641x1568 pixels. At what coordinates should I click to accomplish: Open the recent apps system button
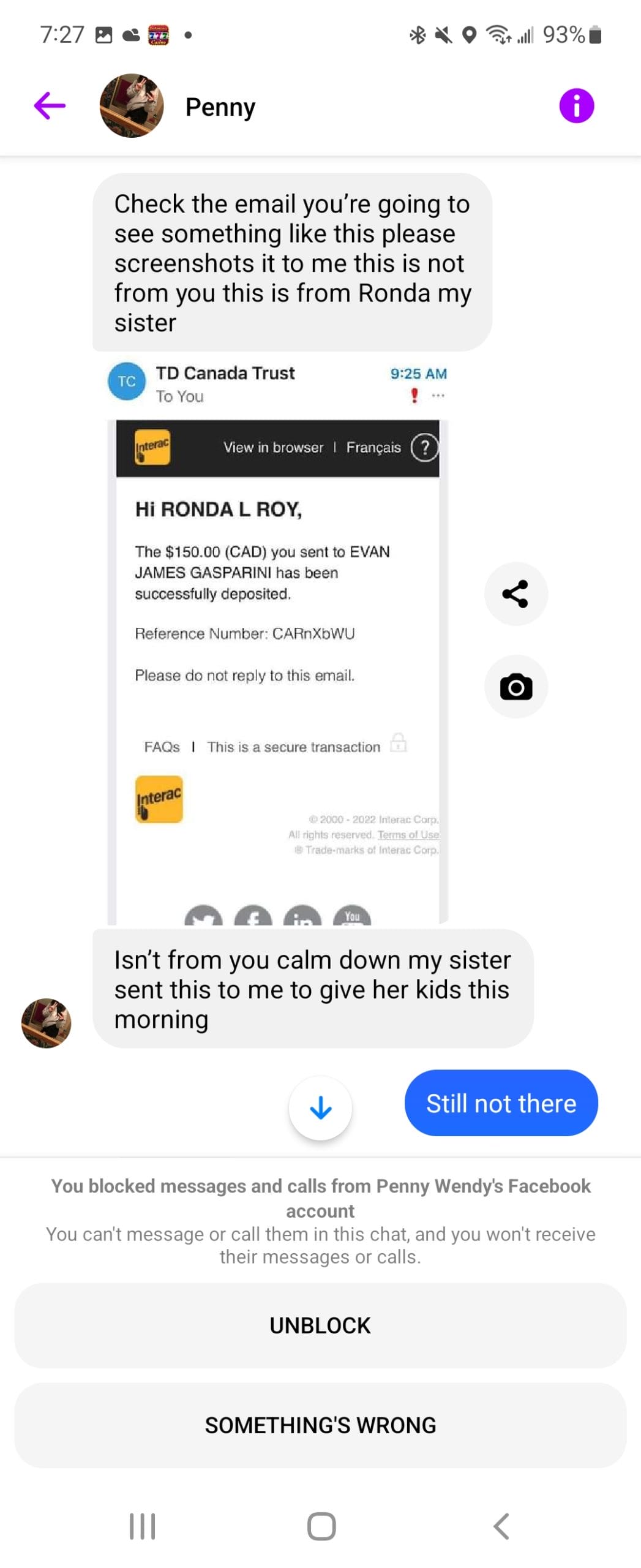[142, 1526]
